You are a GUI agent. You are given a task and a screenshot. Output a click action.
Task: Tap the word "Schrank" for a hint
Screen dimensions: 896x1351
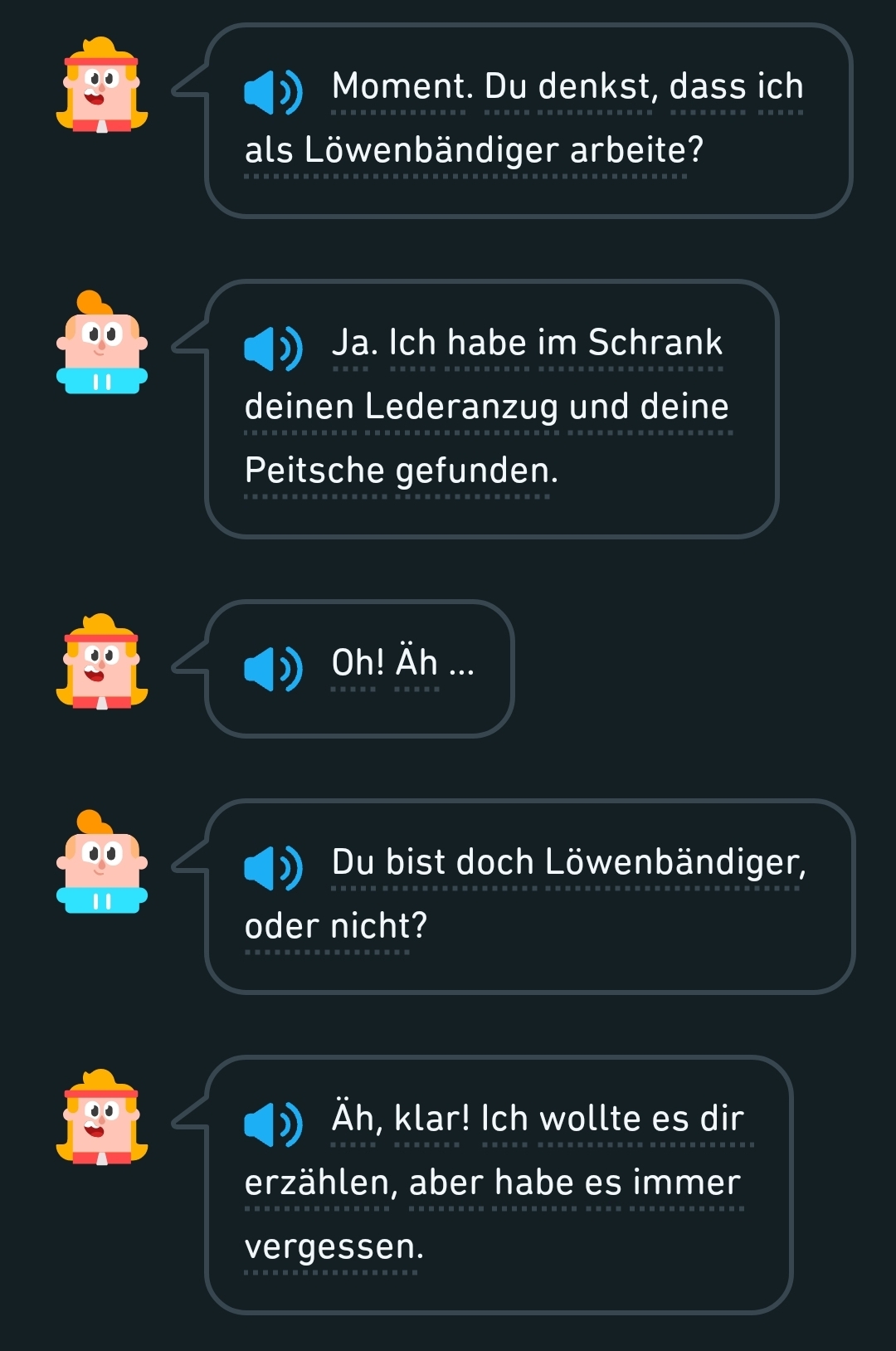pos(655,344)
